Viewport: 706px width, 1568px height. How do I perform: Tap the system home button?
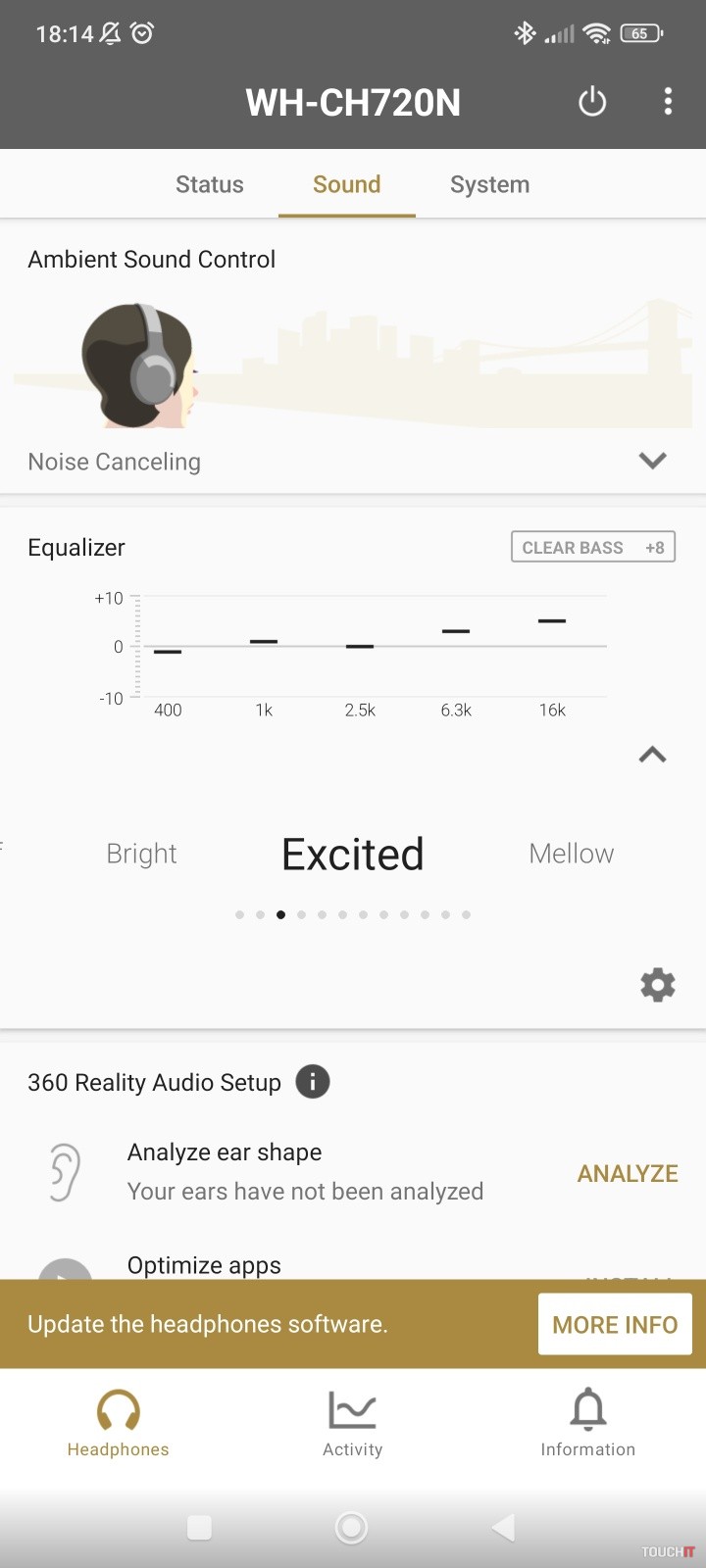coord(351,1527)
